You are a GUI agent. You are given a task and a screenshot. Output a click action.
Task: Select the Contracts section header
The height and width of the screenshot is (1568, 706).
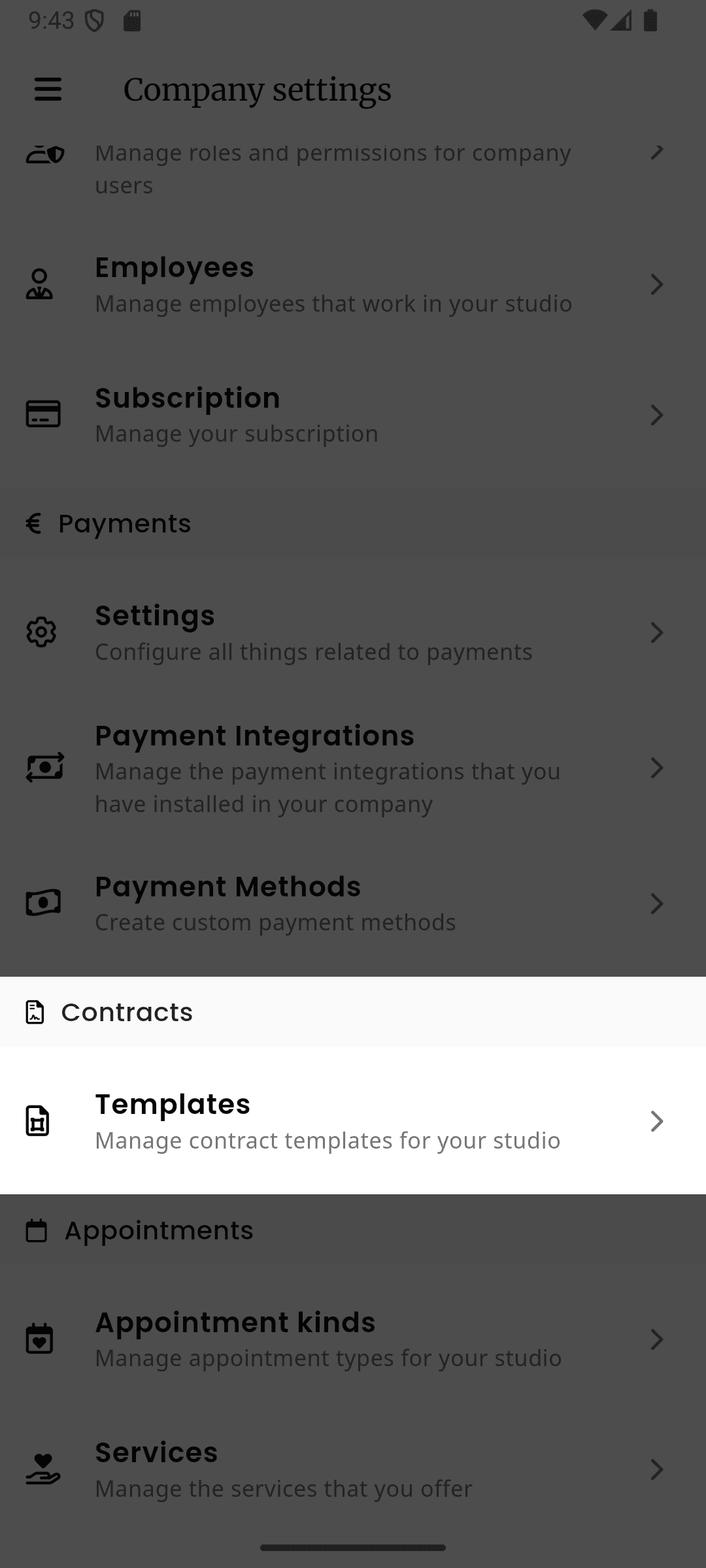click(x=127, y=1012)
